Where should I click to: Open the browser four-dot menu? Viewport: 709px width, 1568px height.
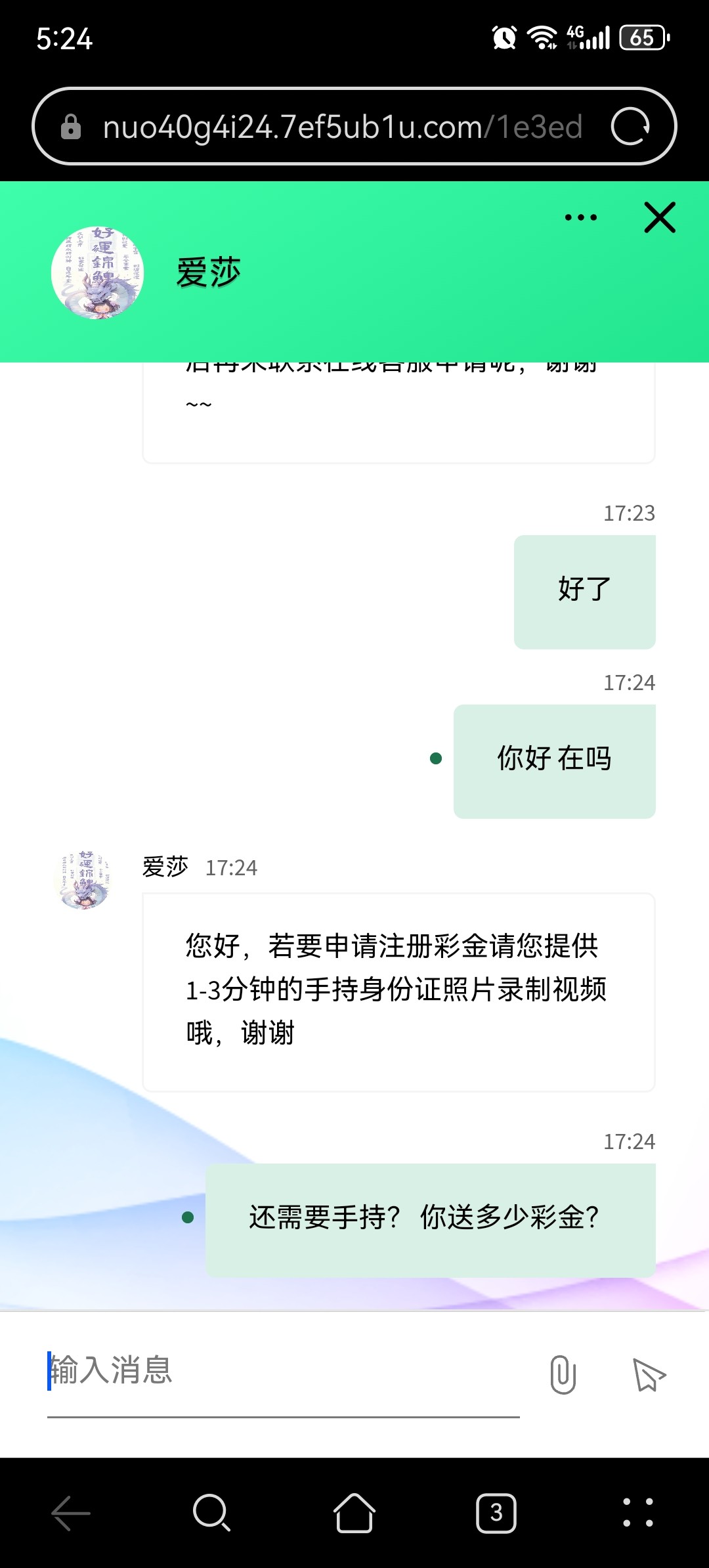[638, 1513]
